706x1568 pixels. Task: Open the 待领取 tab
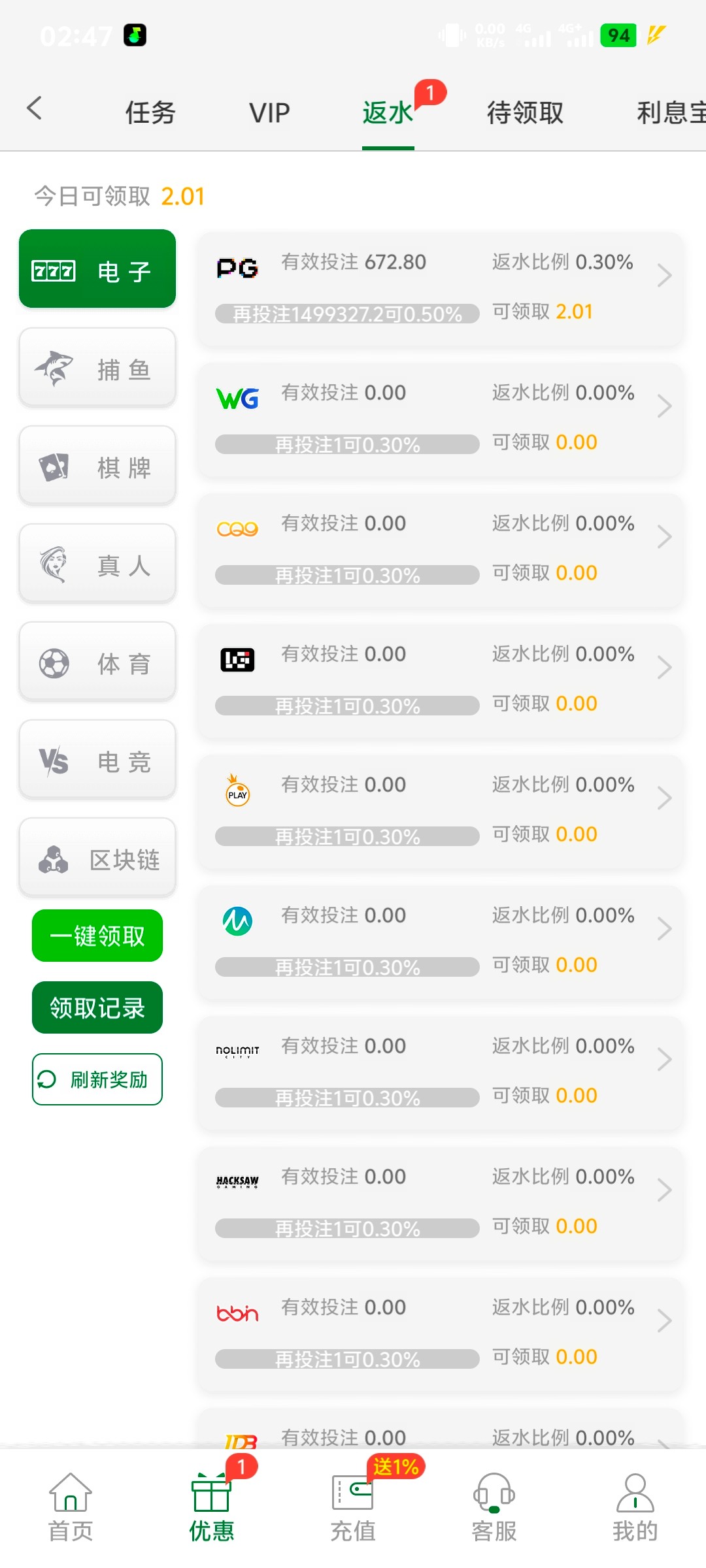525,112
